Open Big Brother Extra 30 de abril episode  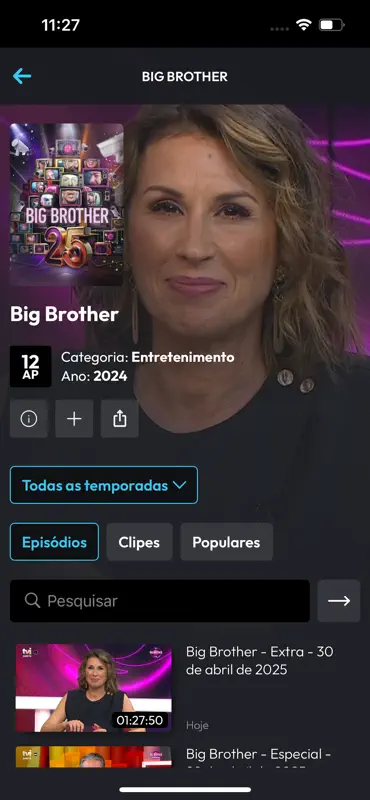tap(185, 688)
